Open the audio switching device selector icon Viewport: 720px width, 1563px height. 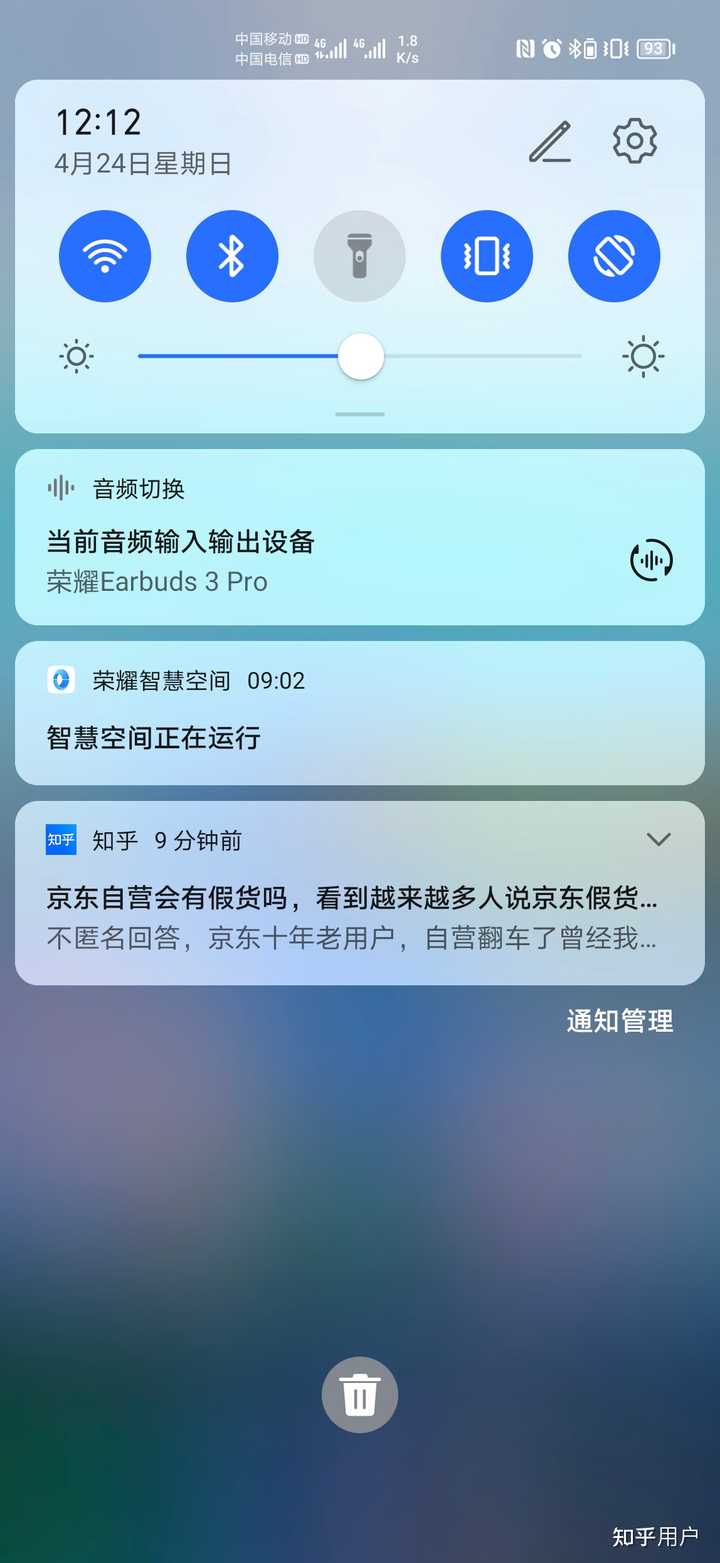click(652, 561)
